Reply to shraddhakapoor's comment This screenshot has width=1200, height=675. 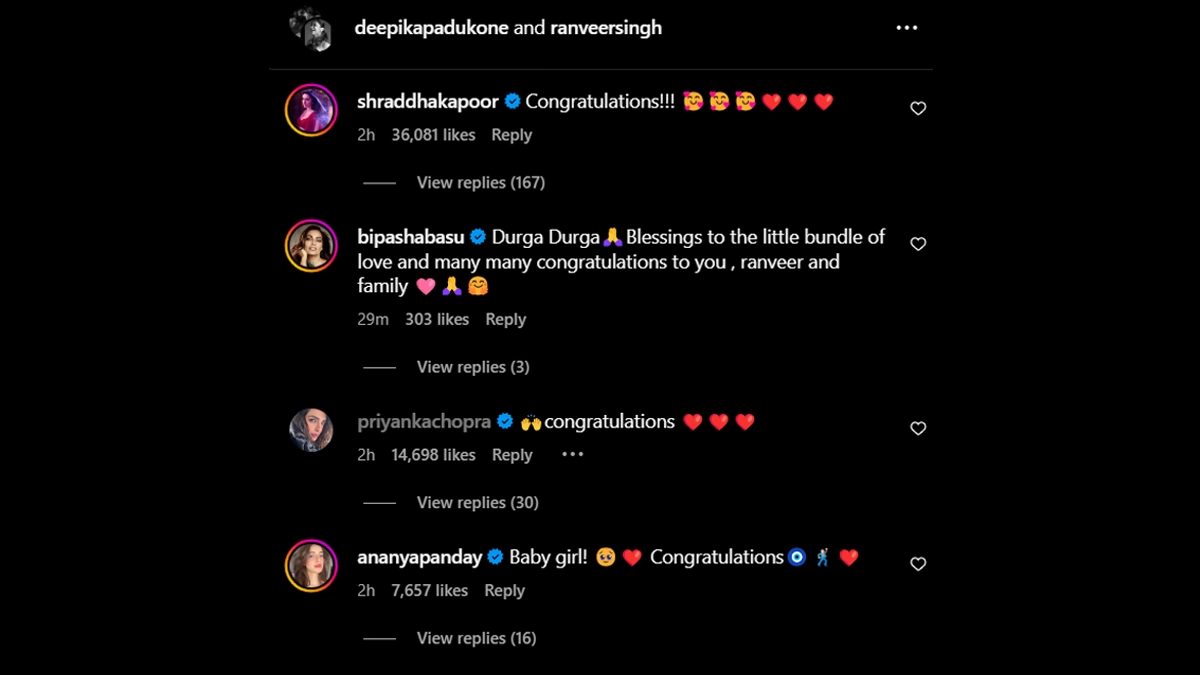coord(511,135)
